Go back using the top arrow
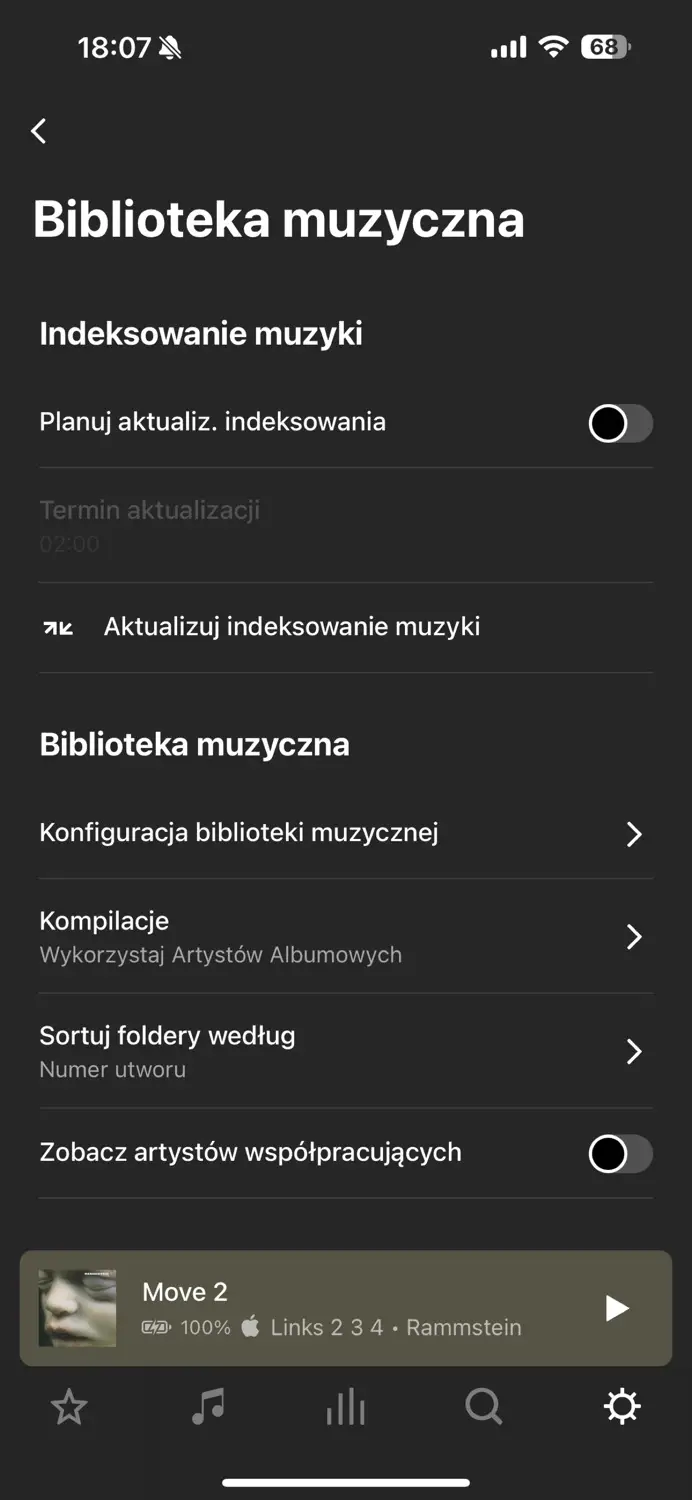Viewport: 692px width, 1500px height. pyautogui.click(x=39, y=131)
